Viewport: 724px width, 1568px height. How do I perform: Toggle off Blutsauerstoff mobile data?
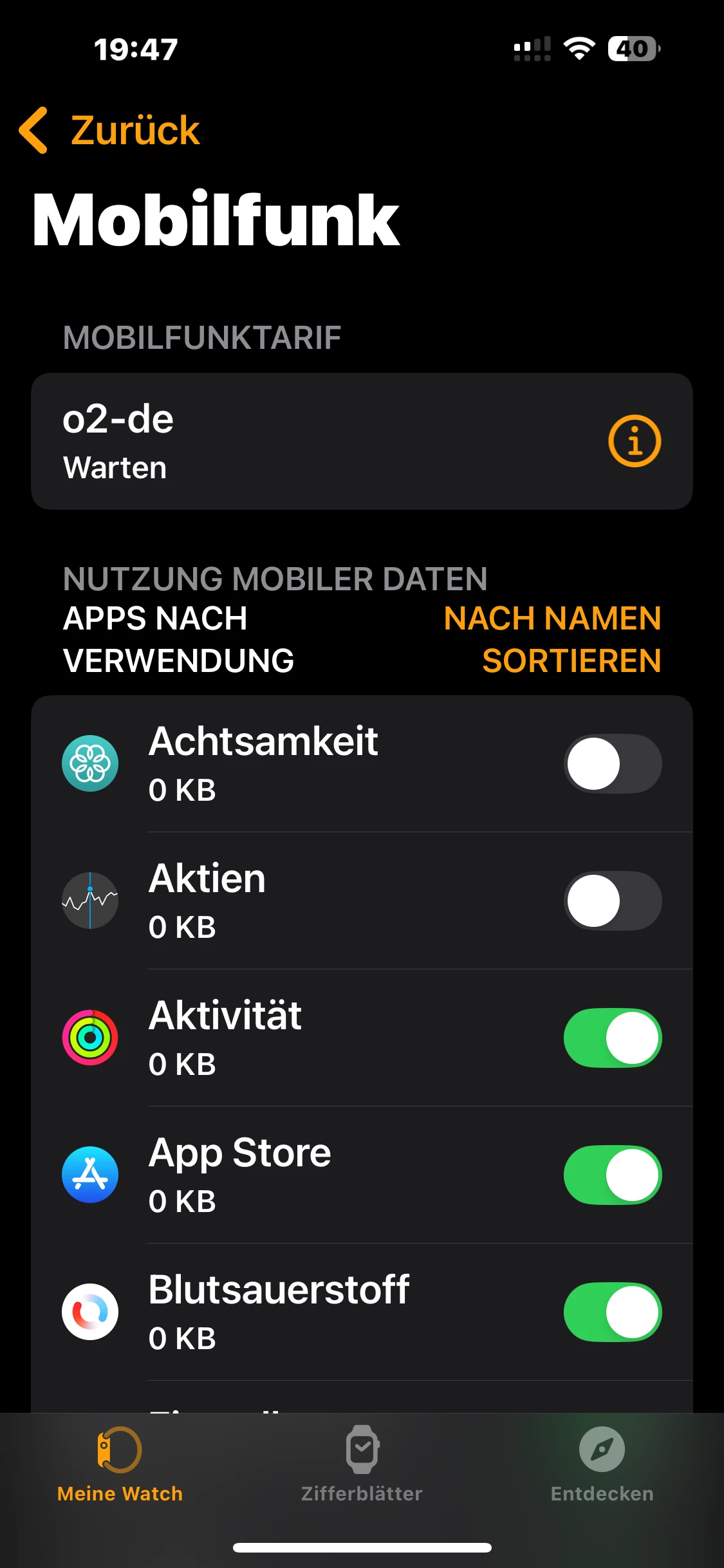pyautogui.click(x=612, y=1312)
